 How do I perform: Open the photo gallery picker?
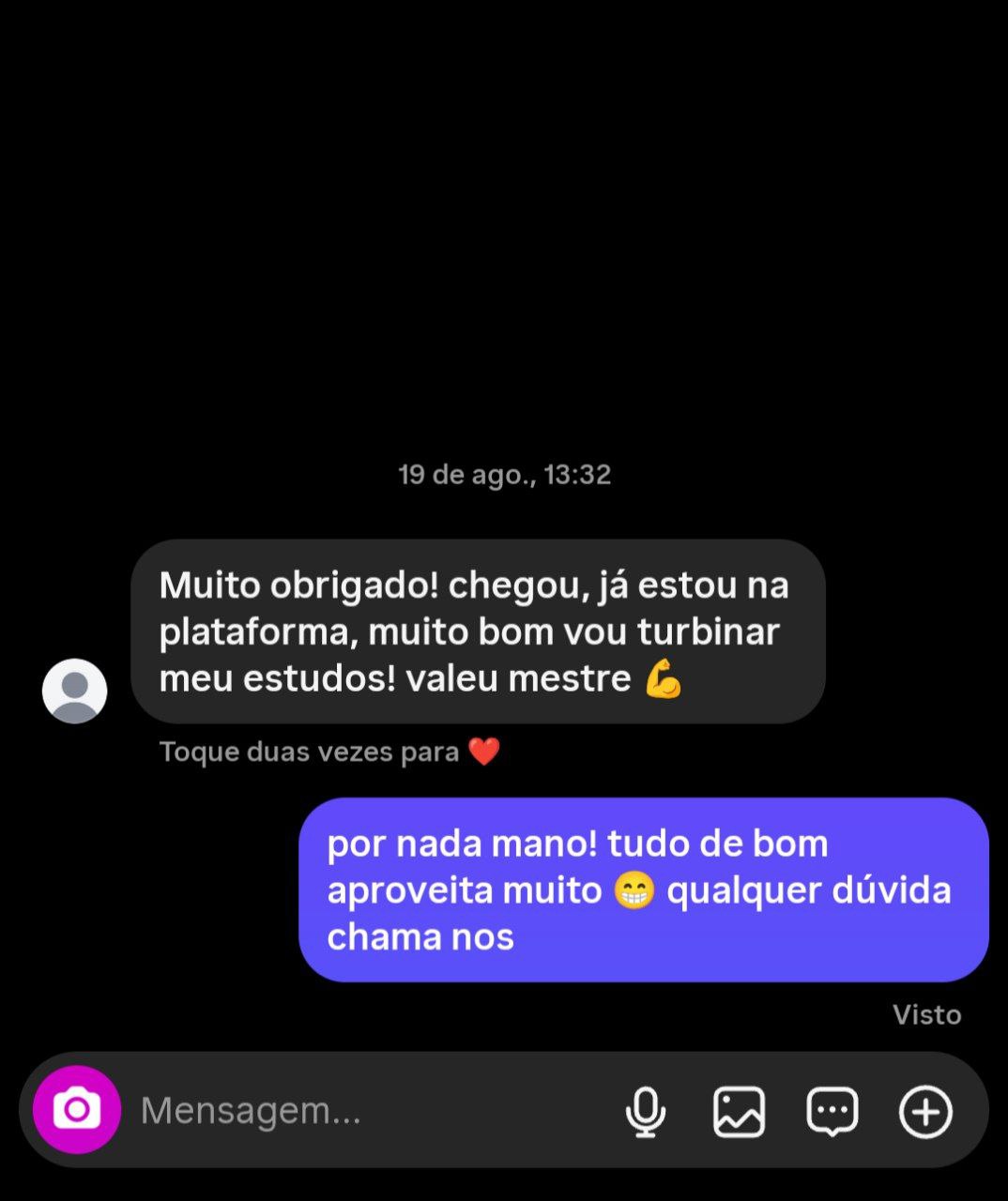(x=740, y=1112)
